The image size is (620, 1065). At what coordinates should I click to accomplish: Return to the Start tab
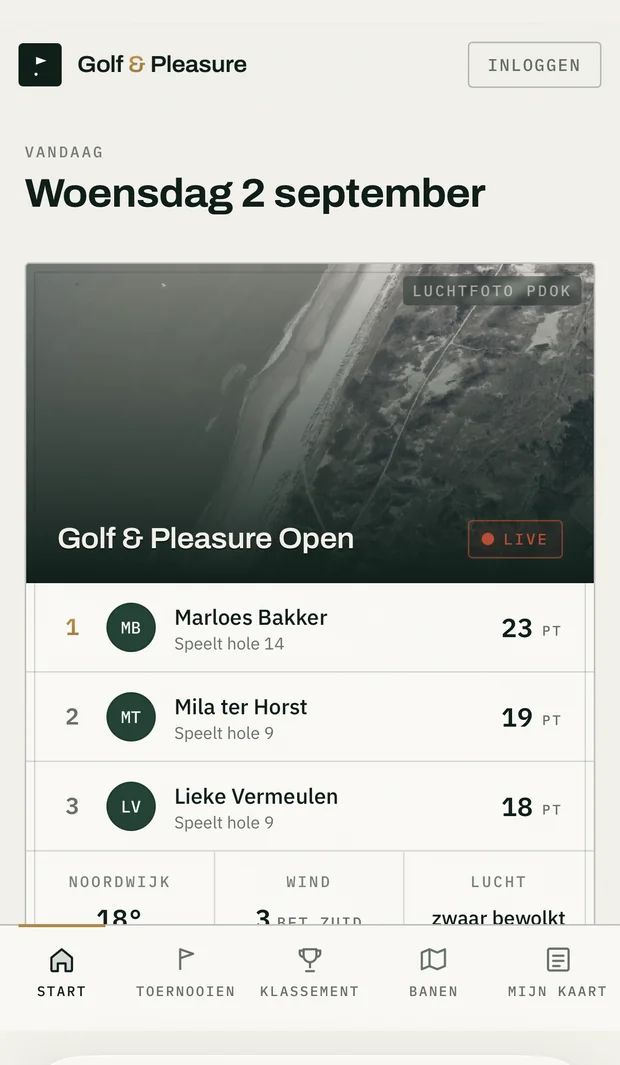coord(62,973)
